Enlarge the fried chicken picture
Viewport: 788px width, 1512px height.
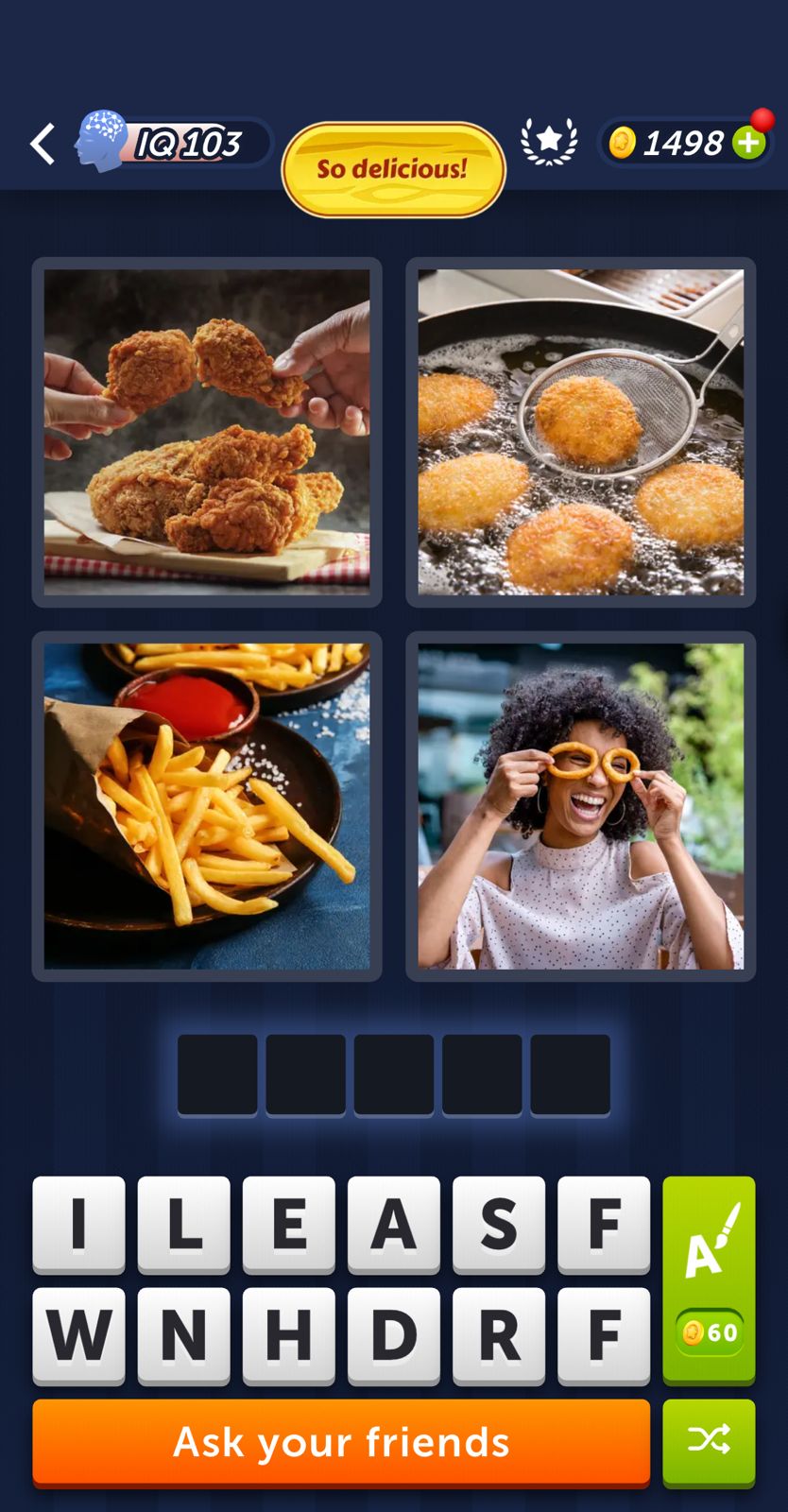[207, 432]
